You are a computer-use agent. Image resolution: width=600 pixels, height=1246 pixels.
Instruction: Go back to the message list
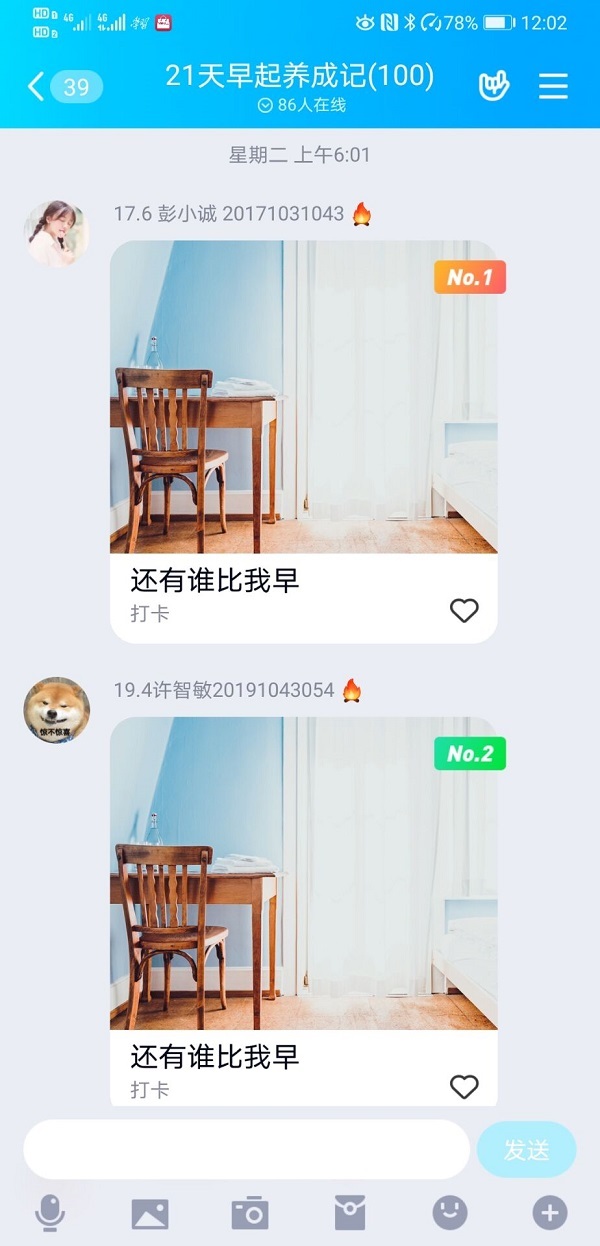(63, 87)
